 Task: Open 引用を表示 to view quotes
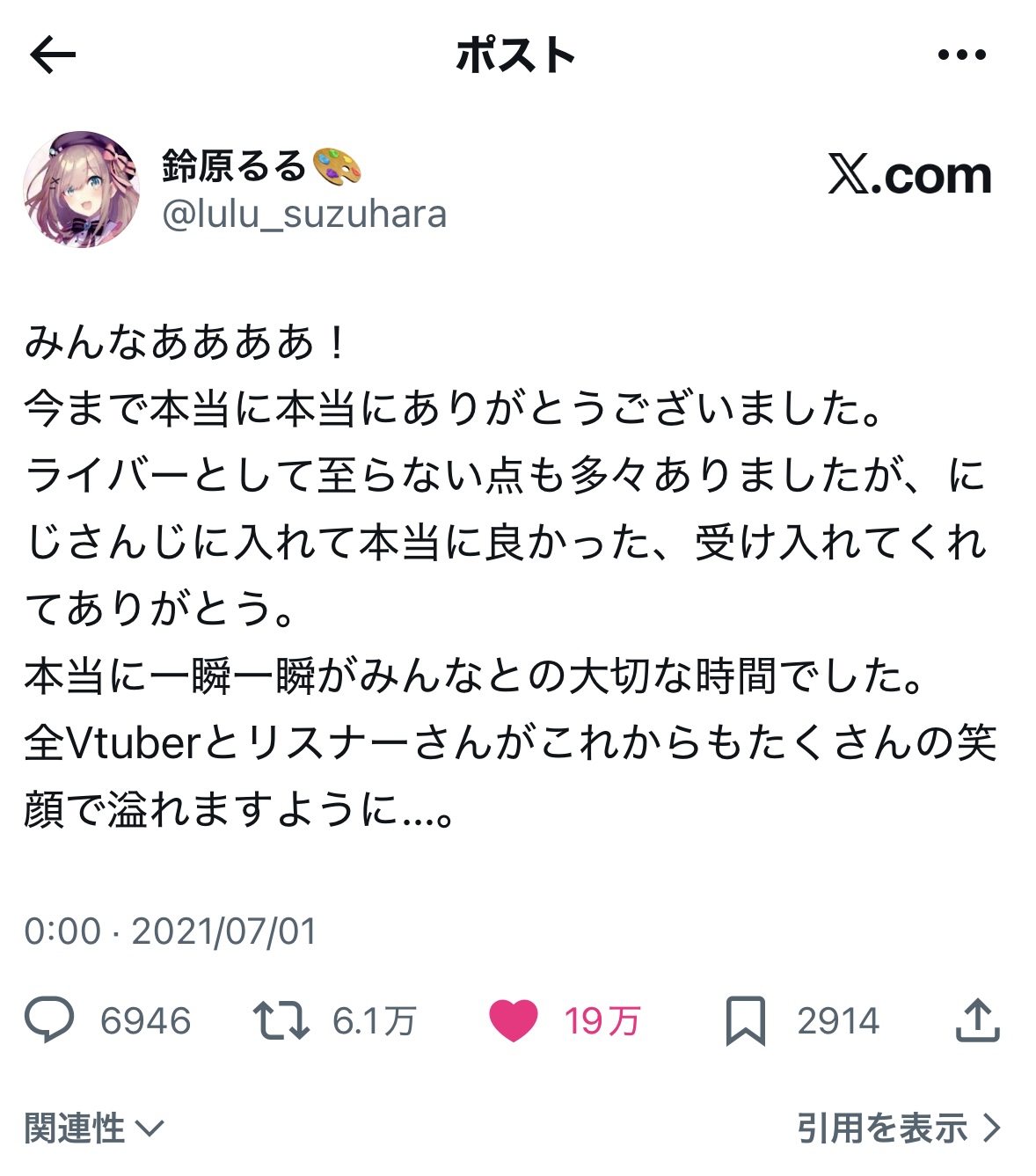898,1129
